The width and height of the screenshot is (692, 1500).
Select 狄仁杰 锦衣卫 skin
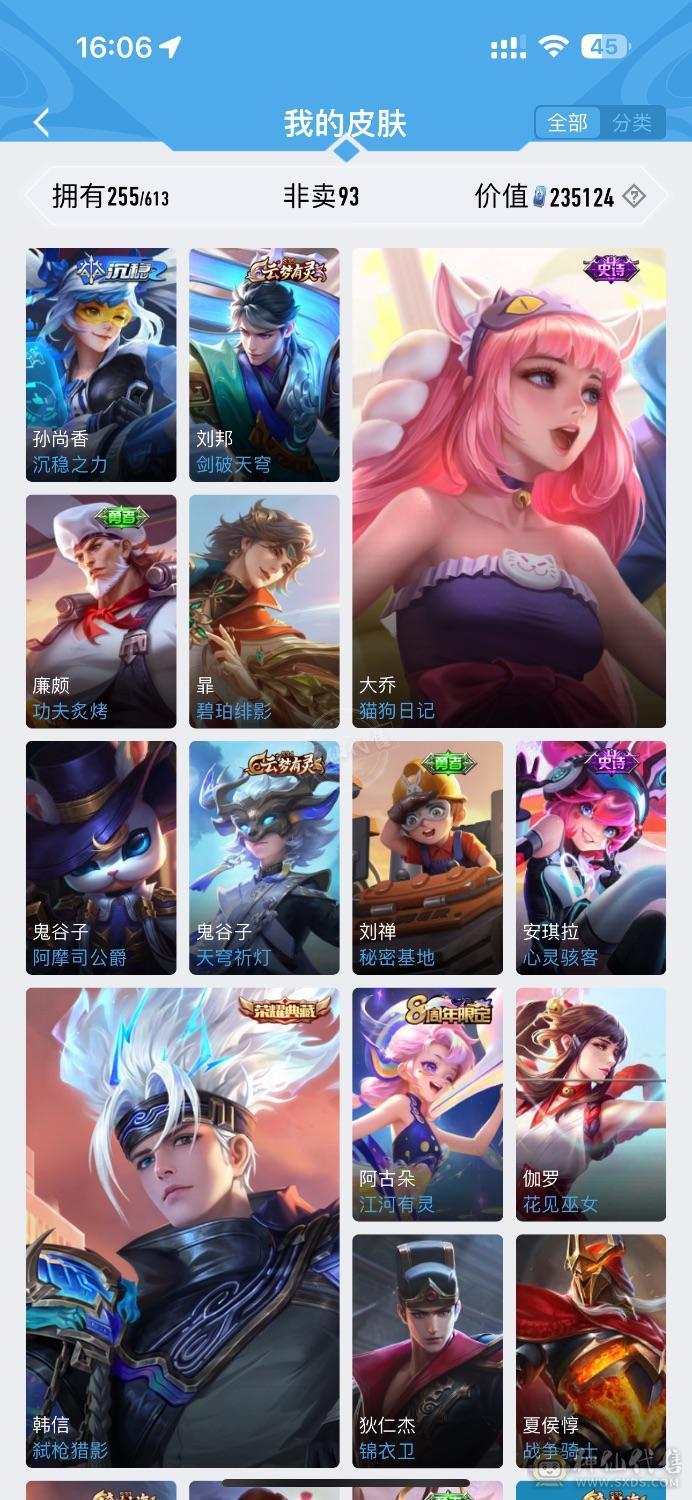pyautogui.click(x=427, y=1350)
